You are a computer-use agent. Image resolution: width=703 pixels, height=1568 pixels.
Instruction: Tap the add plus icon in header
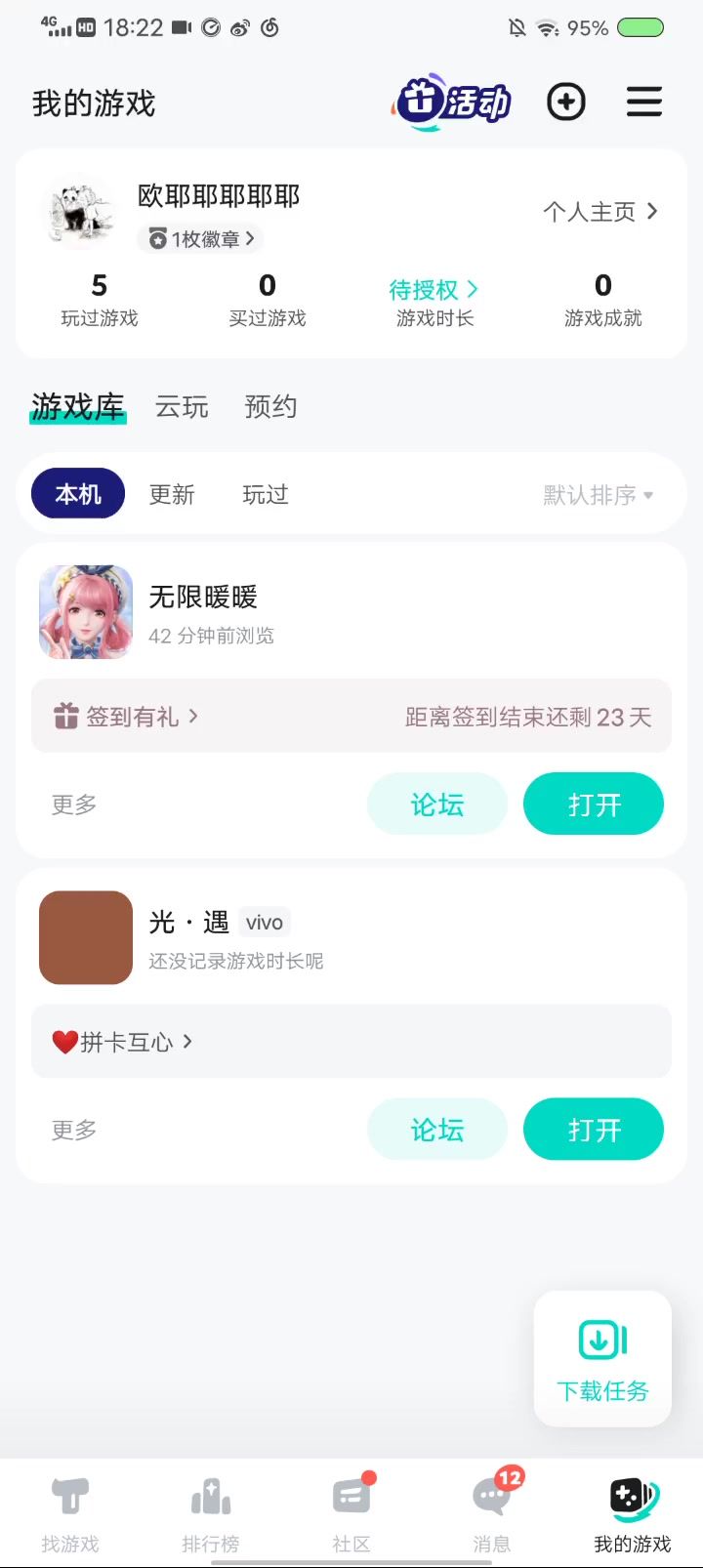tap(566, 102)
